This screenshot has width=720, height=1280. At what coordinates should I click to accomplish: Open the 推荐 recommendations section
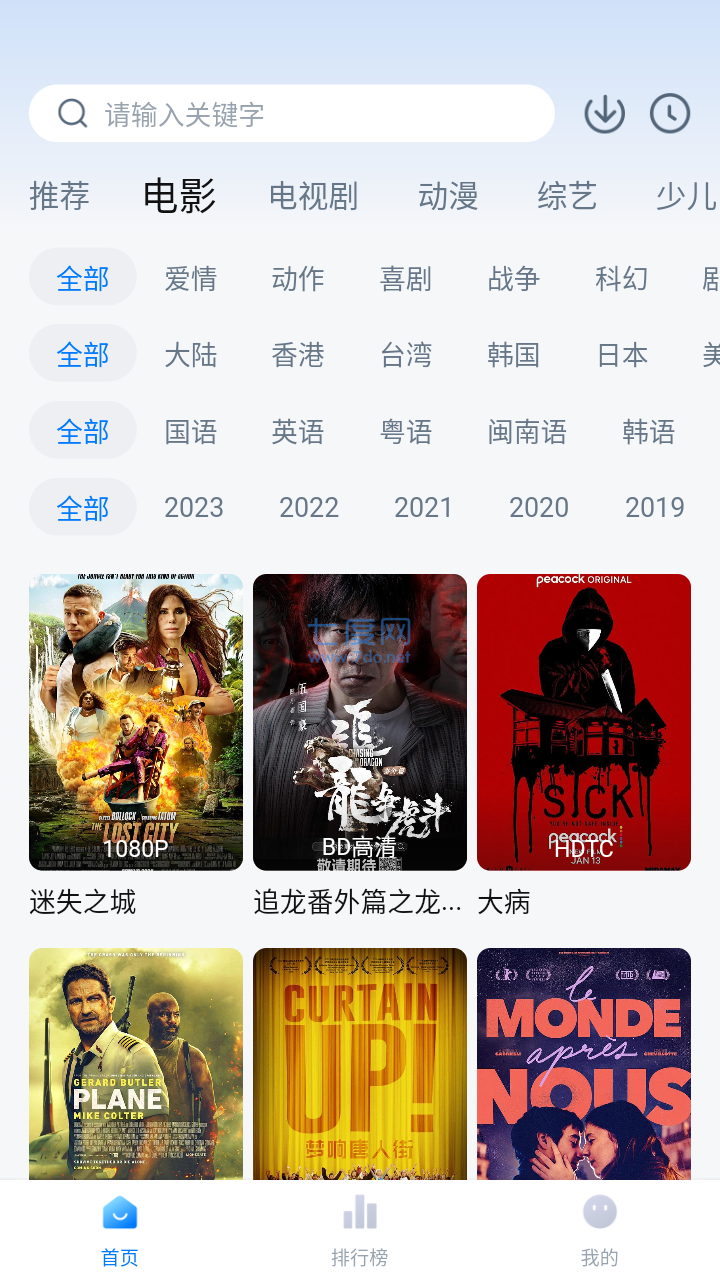coord(60,197)
